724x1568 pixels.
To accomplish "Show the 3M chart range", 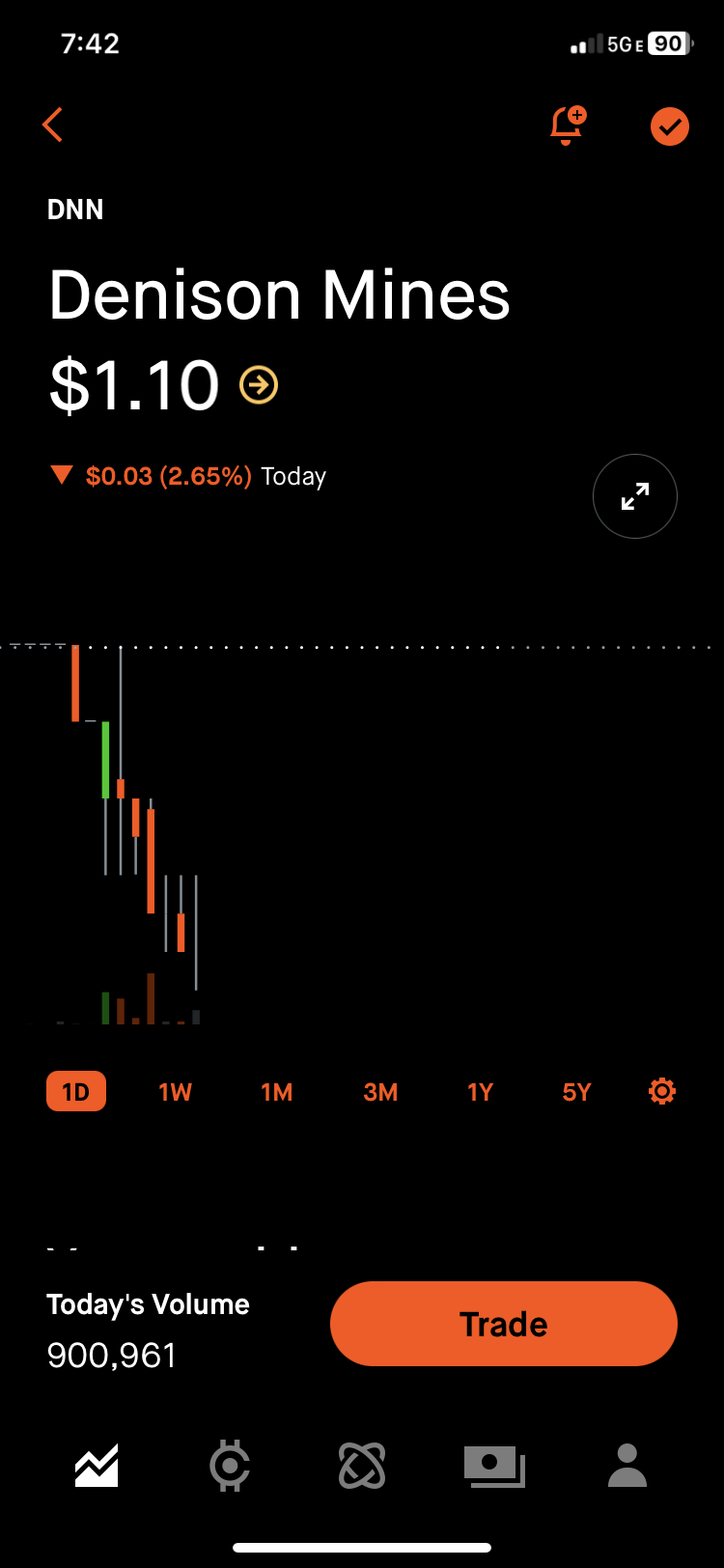I will (380, 1092).
